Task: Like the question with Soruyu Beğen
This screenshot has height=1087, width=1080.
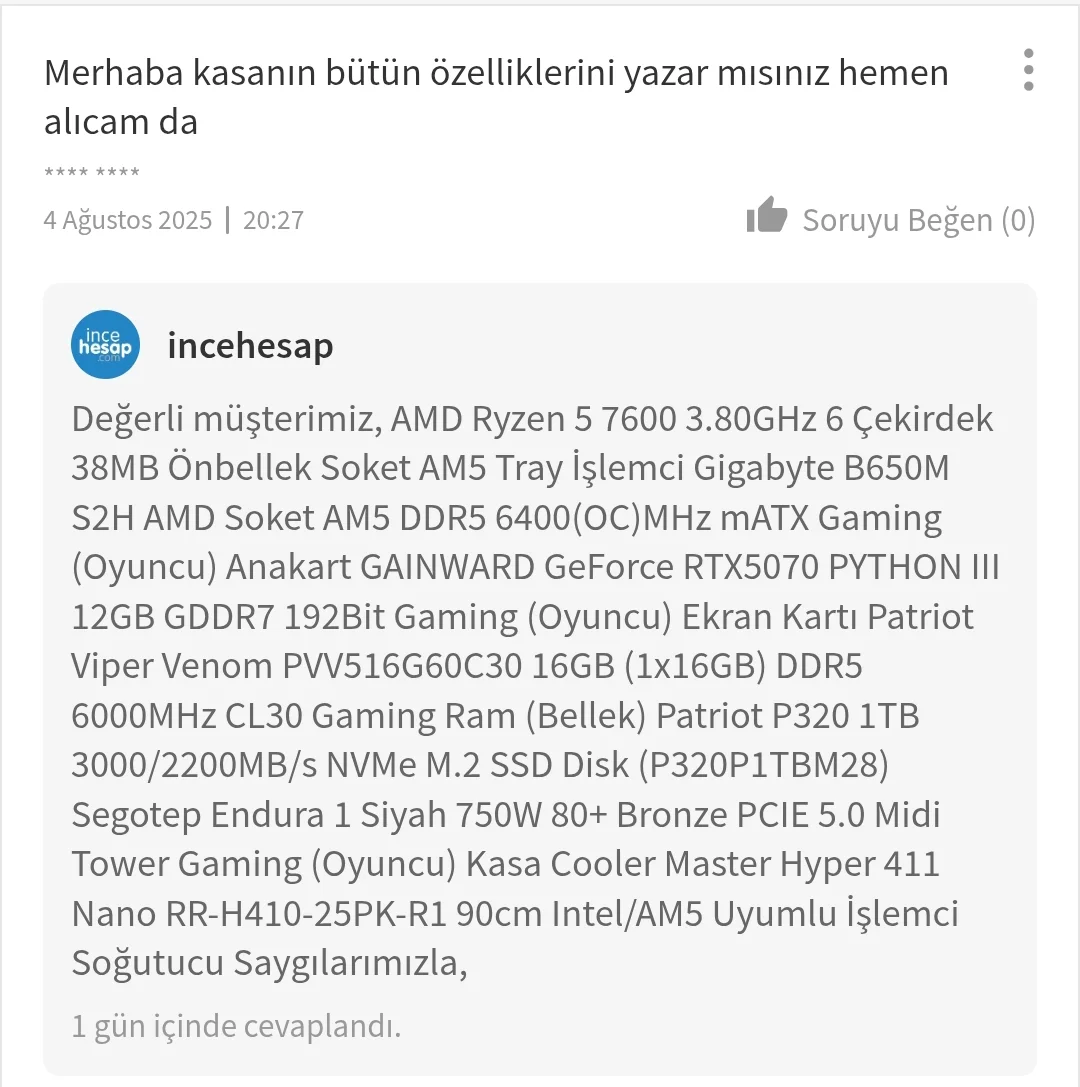Action: (x=889, y=219)
